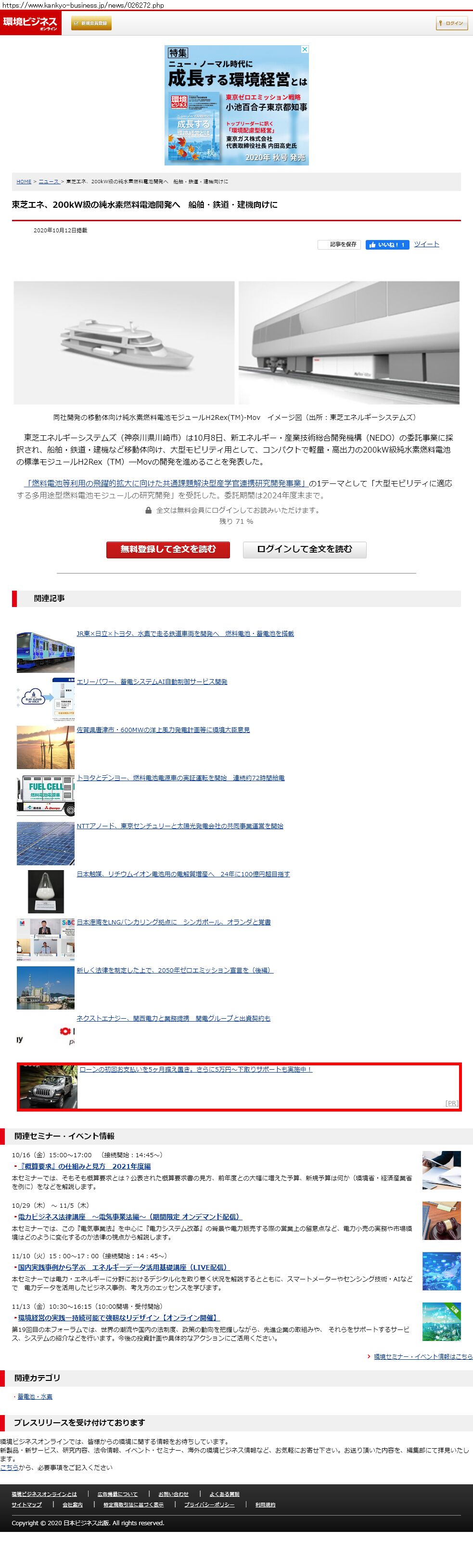Open the 『概算要求』の仕組みと見方 seminar
The width and height of the screenshot is (473, 1568).
coord(85,1166)
